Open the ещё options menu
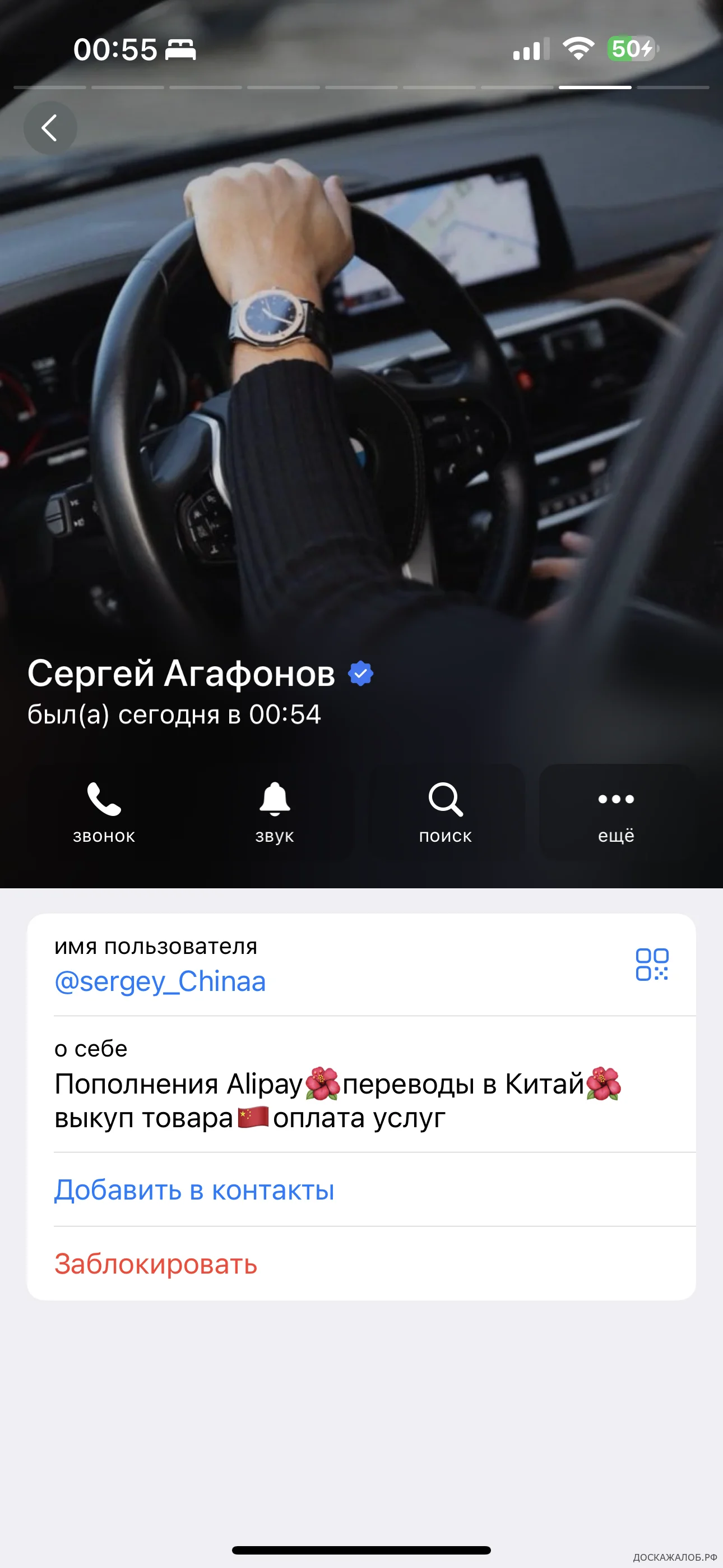 (616, 811)
